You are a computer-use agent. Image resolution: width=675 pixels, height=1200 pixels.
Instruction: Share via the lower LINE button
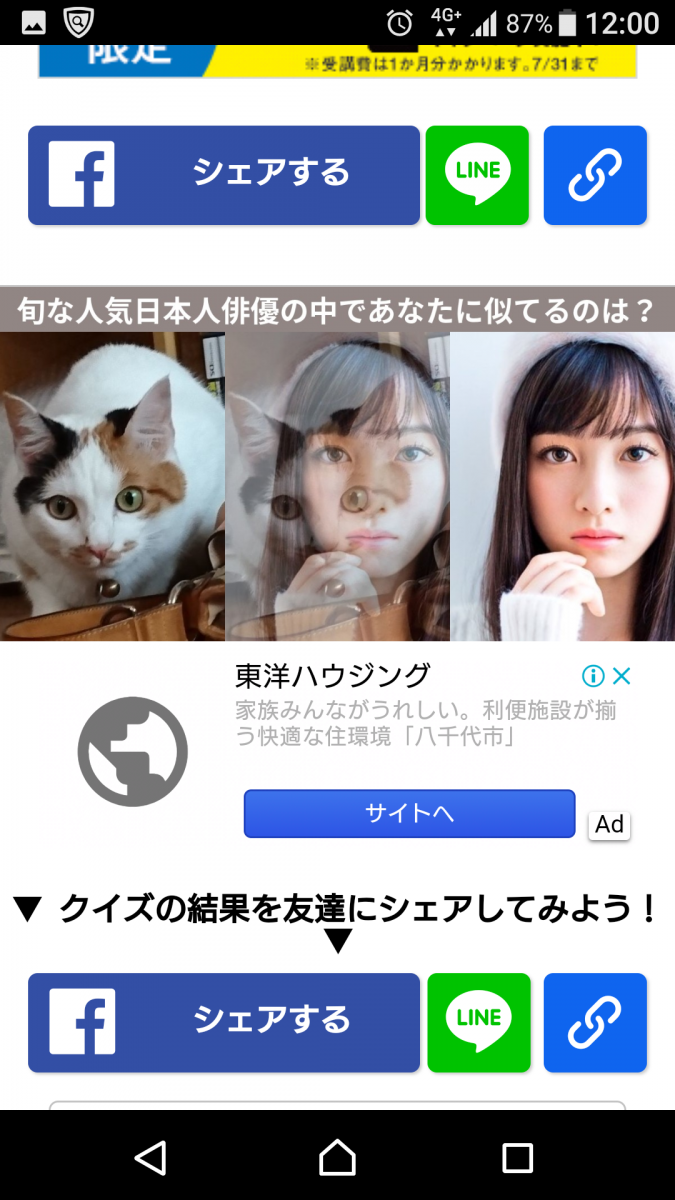(x=478, y=1022)
